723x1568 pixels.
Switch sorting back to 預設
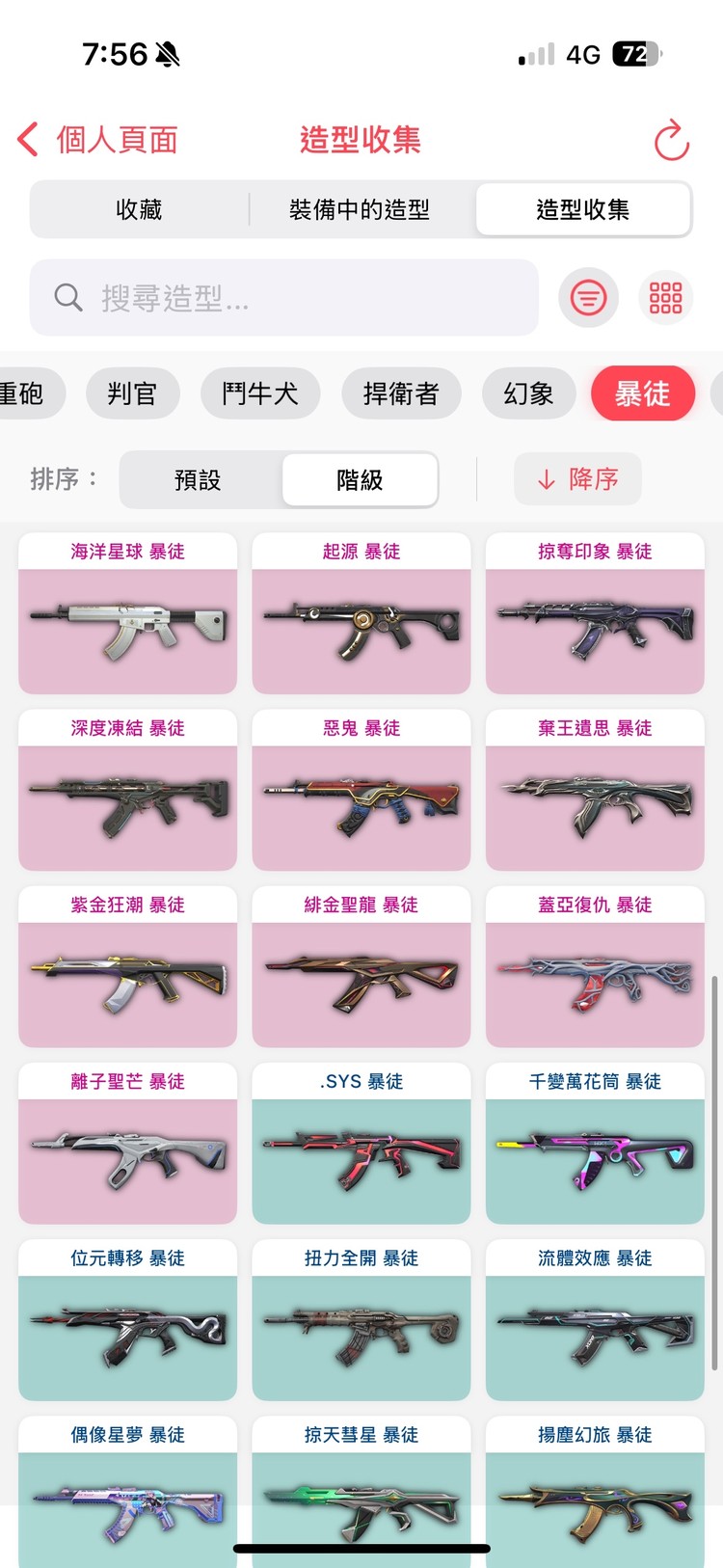click(198, 479)
